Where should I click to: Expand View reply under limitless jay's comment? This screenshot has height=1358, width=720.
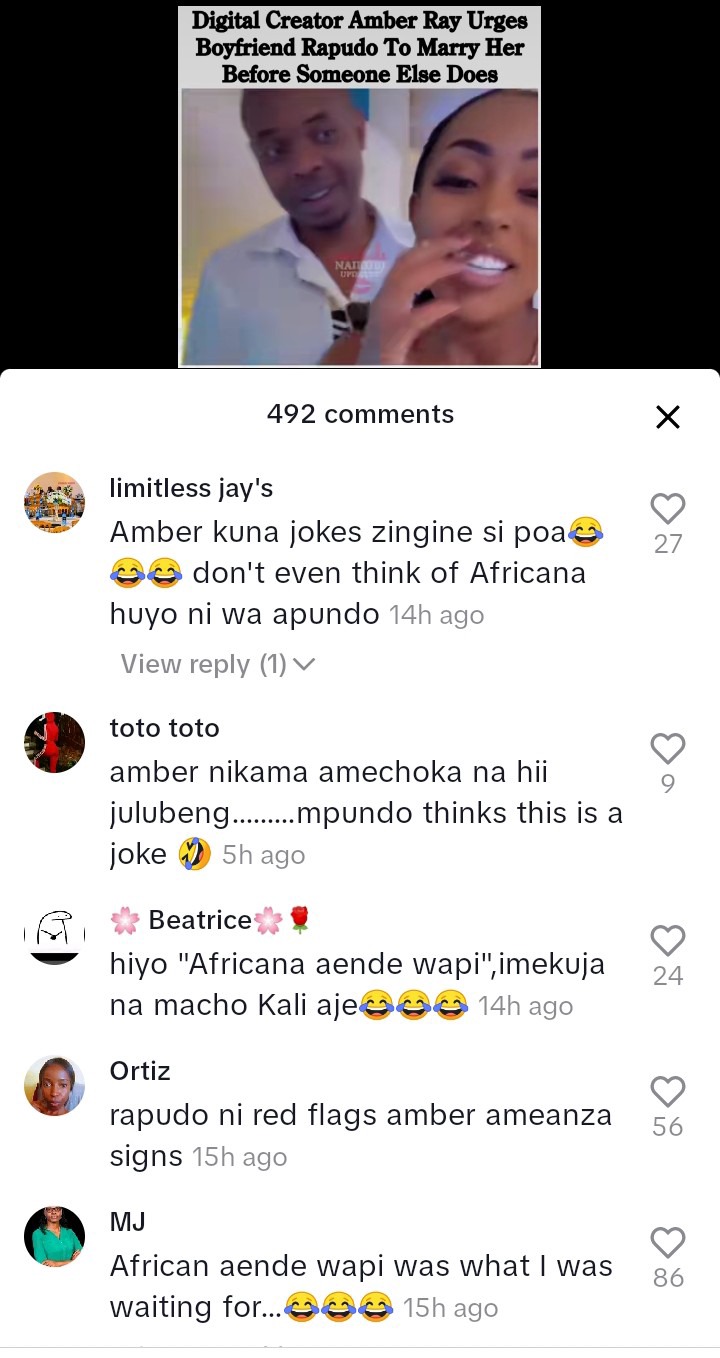pyautogui.click(x=217, y=664)
